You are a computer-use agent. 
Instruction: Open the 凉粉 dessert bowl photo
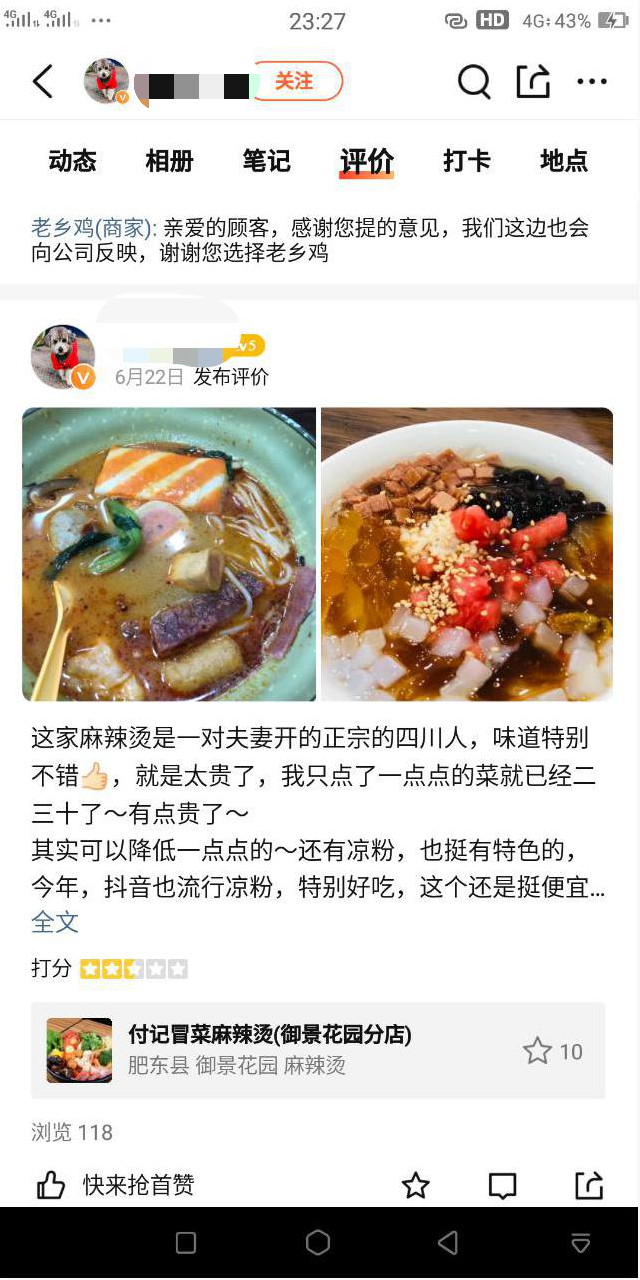[466, 554]
